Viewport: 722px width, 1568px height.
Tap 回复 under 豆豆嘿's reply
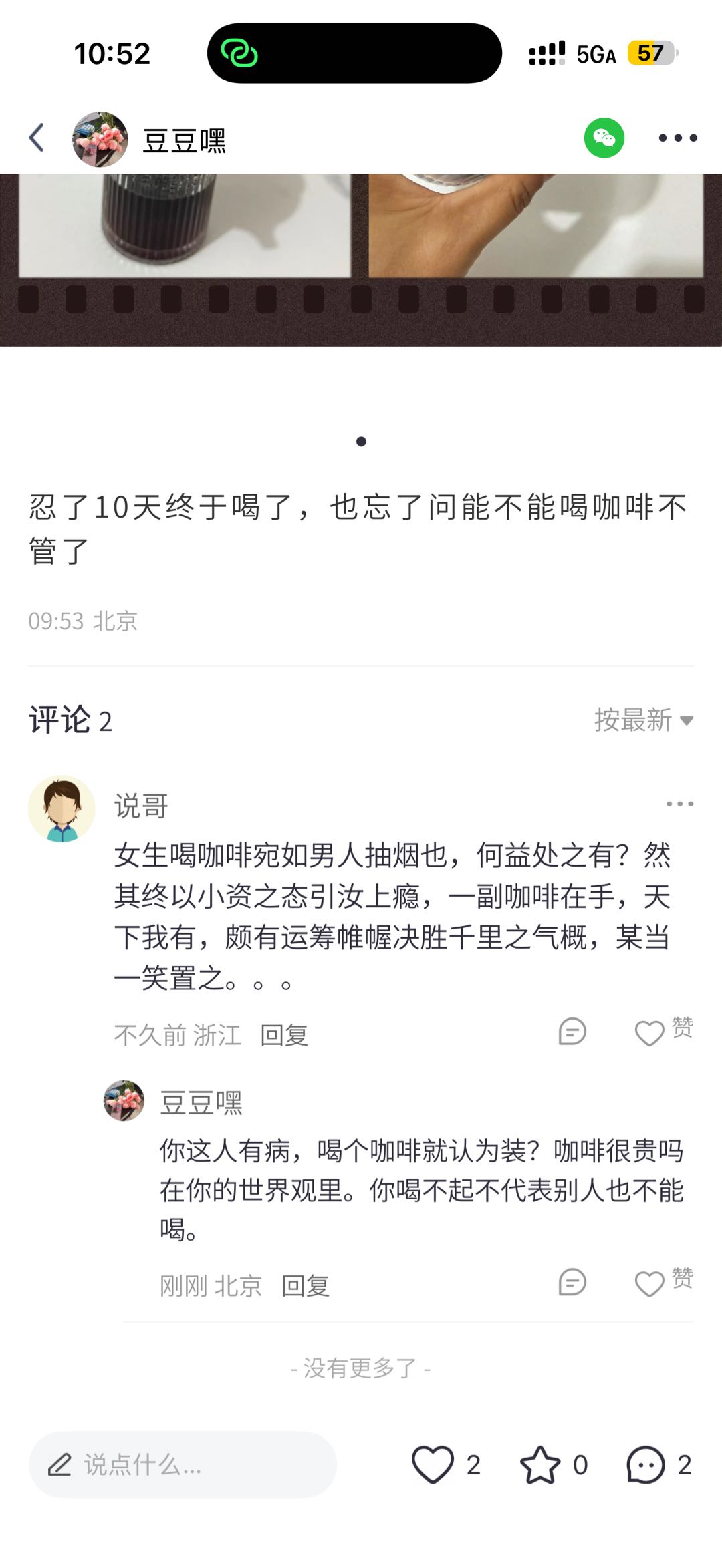click(x=306, y=1285)
